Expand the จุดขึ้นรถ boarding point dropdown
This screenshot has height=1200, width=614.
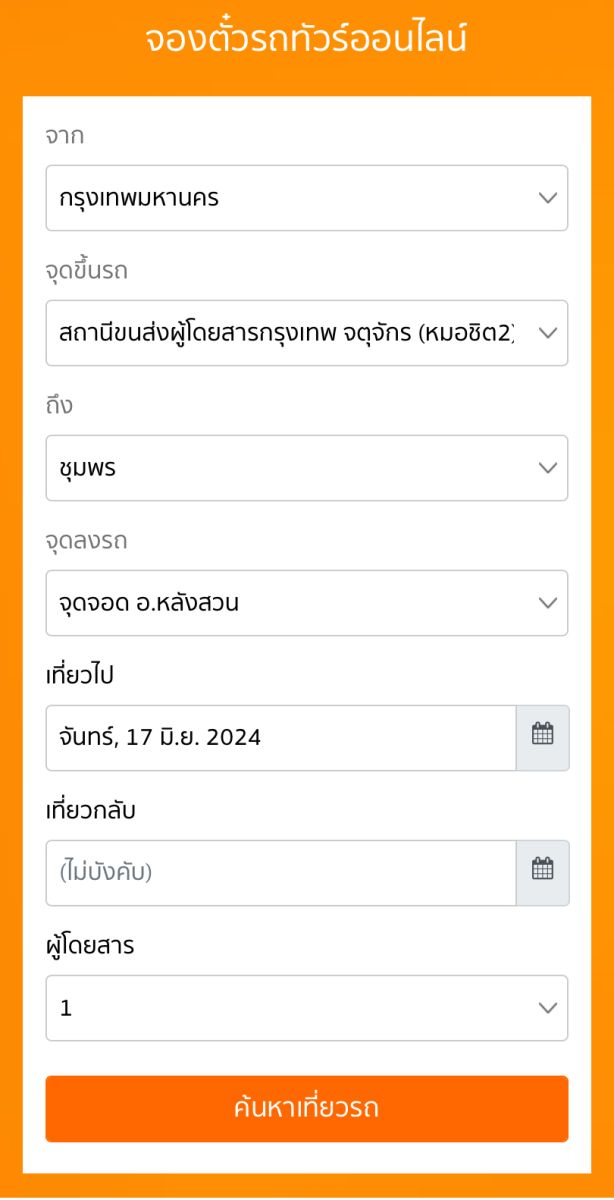(307, 333)
